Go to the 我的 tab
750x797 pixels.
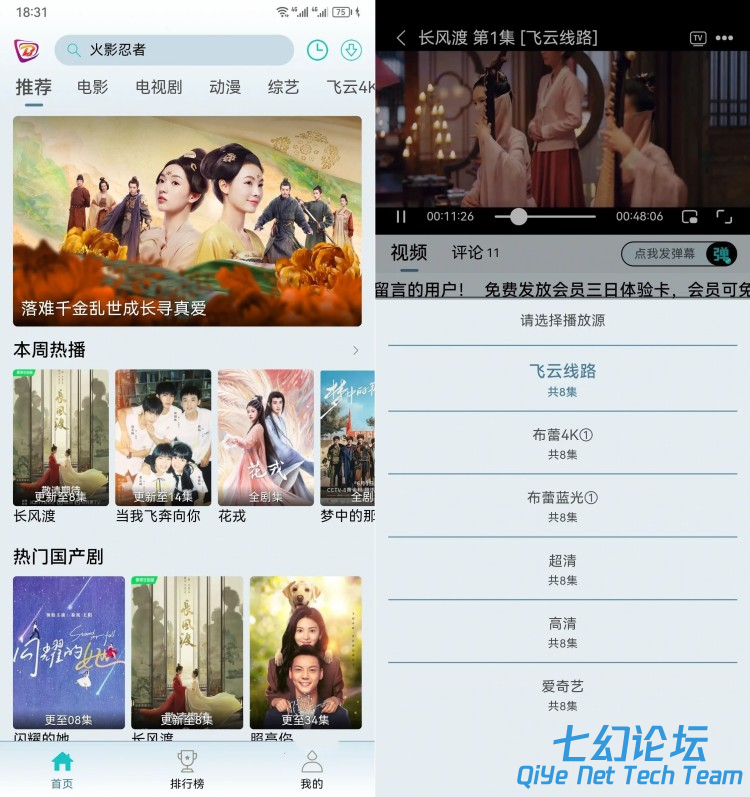312,770
